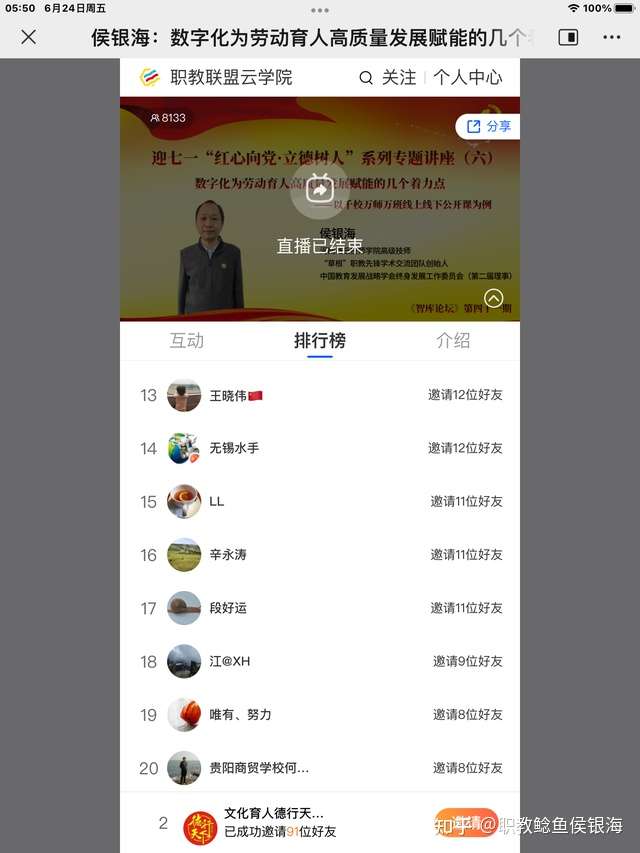The width and height of the screenshot is (640, 853).
Task: View 段好运's ranking entry
Action: [x=320, y=607]
